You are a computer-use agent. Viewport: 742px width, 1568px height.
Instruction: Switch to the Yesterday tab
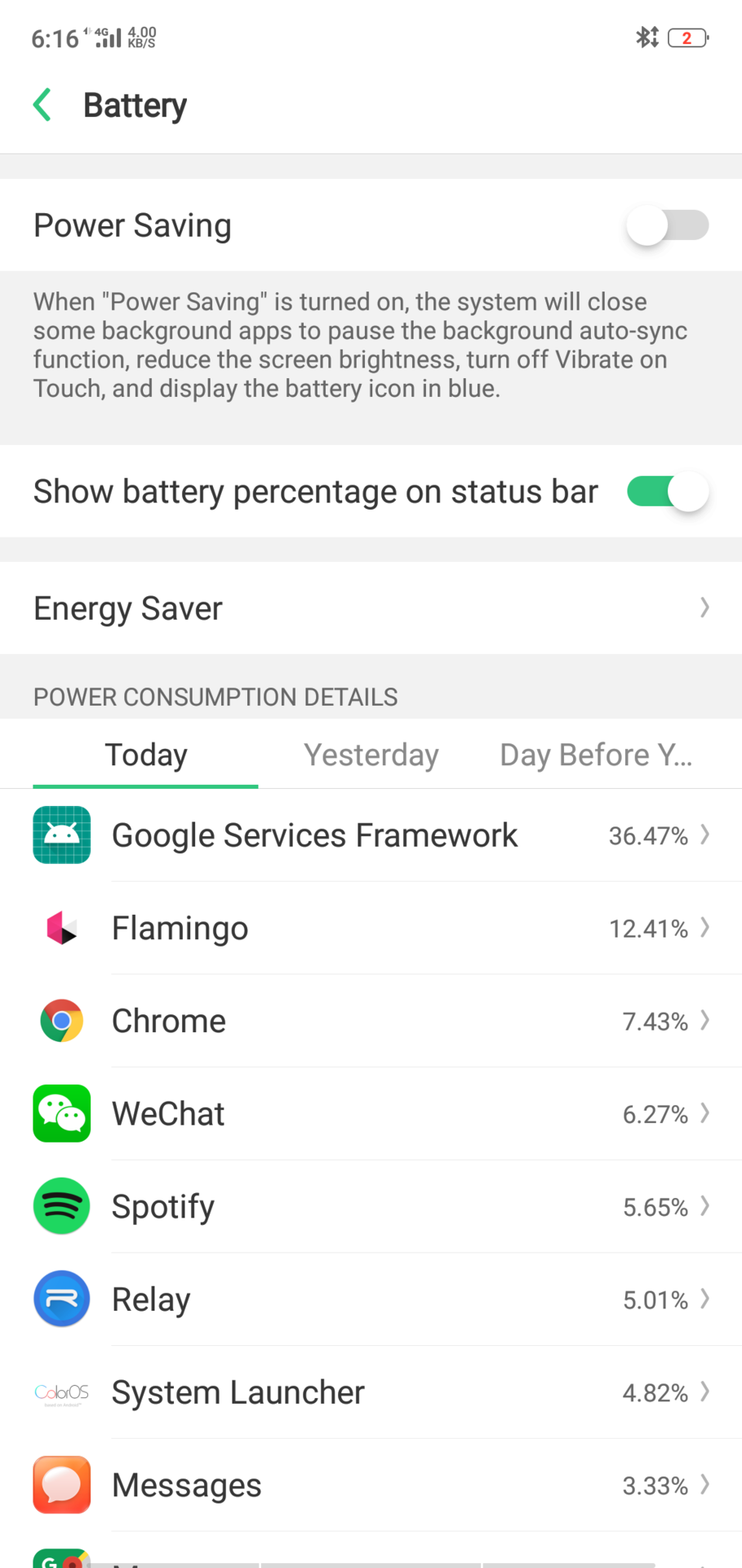tap(371, 755)
